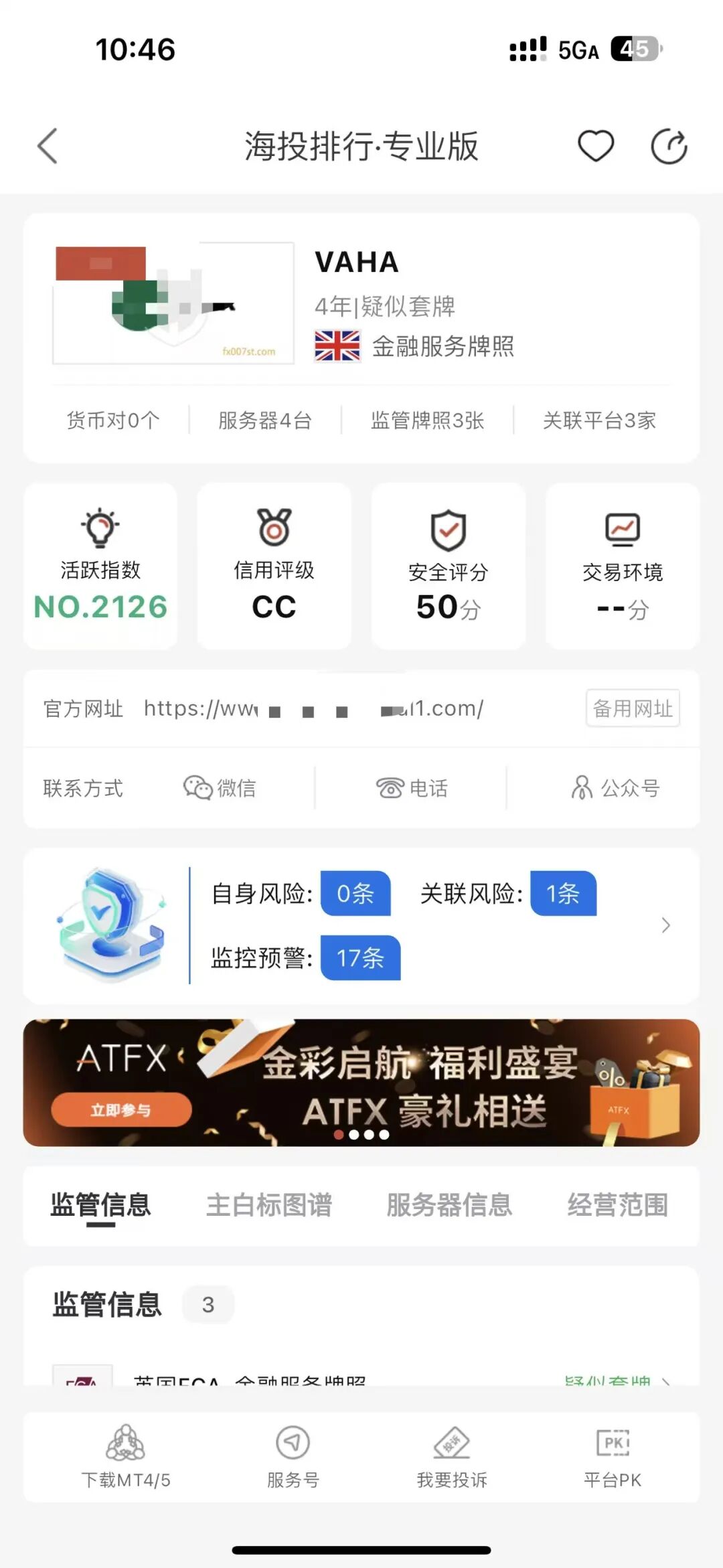Select the 监管信息 tab
This screenshot has height=1568, width=723.
[101, 1205]
